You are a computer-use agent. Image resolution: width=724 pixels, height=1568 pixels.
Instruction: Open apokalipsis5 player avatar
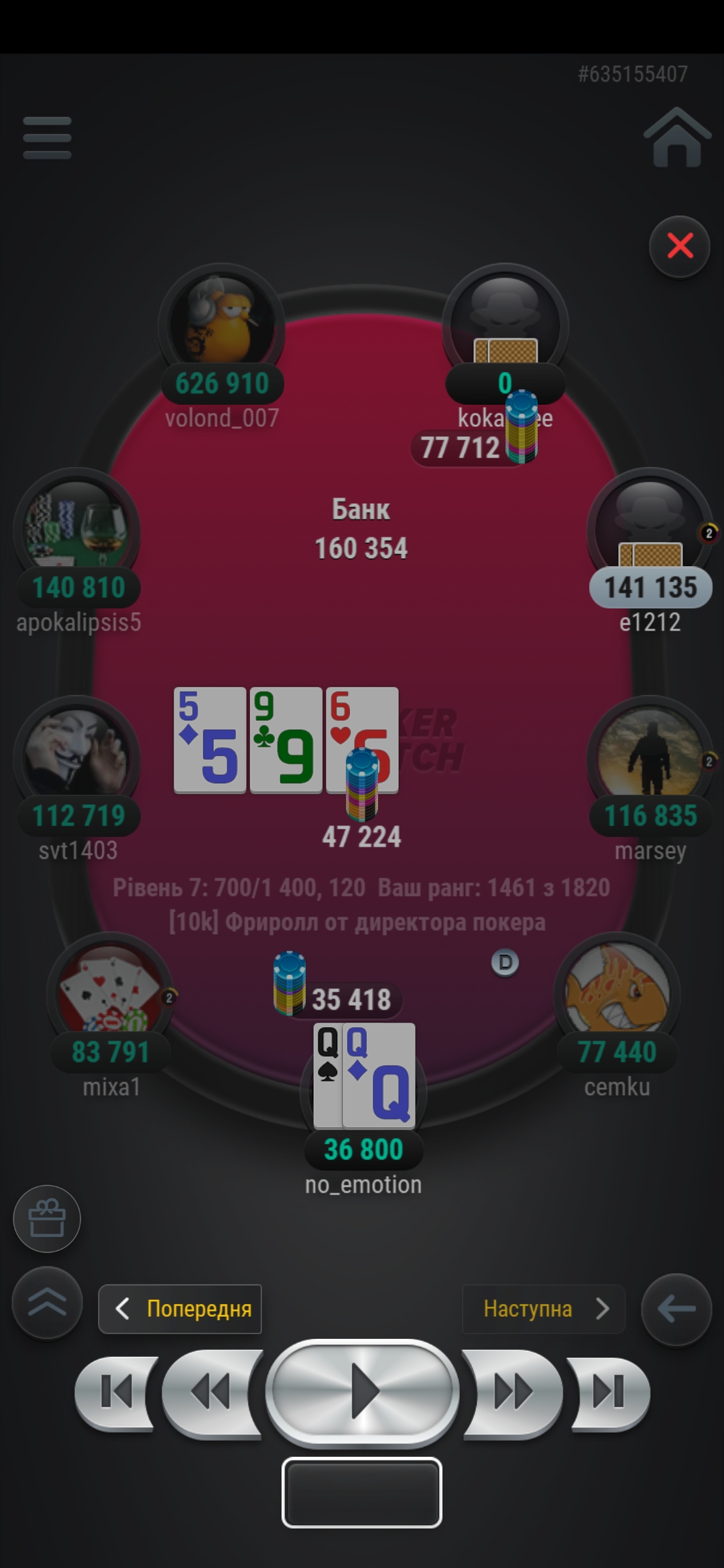click(77, 530)
